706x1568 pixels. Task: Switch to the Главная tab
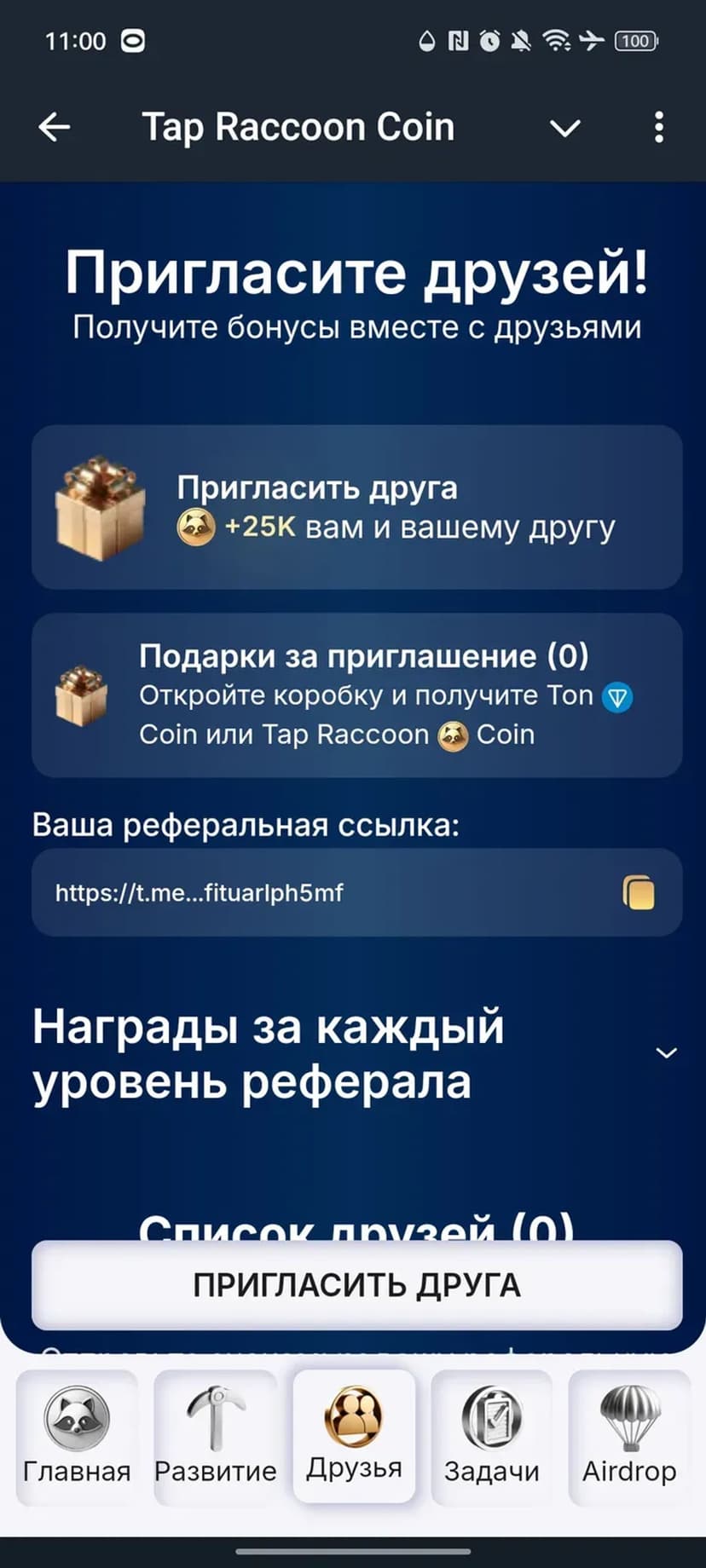77,1437
